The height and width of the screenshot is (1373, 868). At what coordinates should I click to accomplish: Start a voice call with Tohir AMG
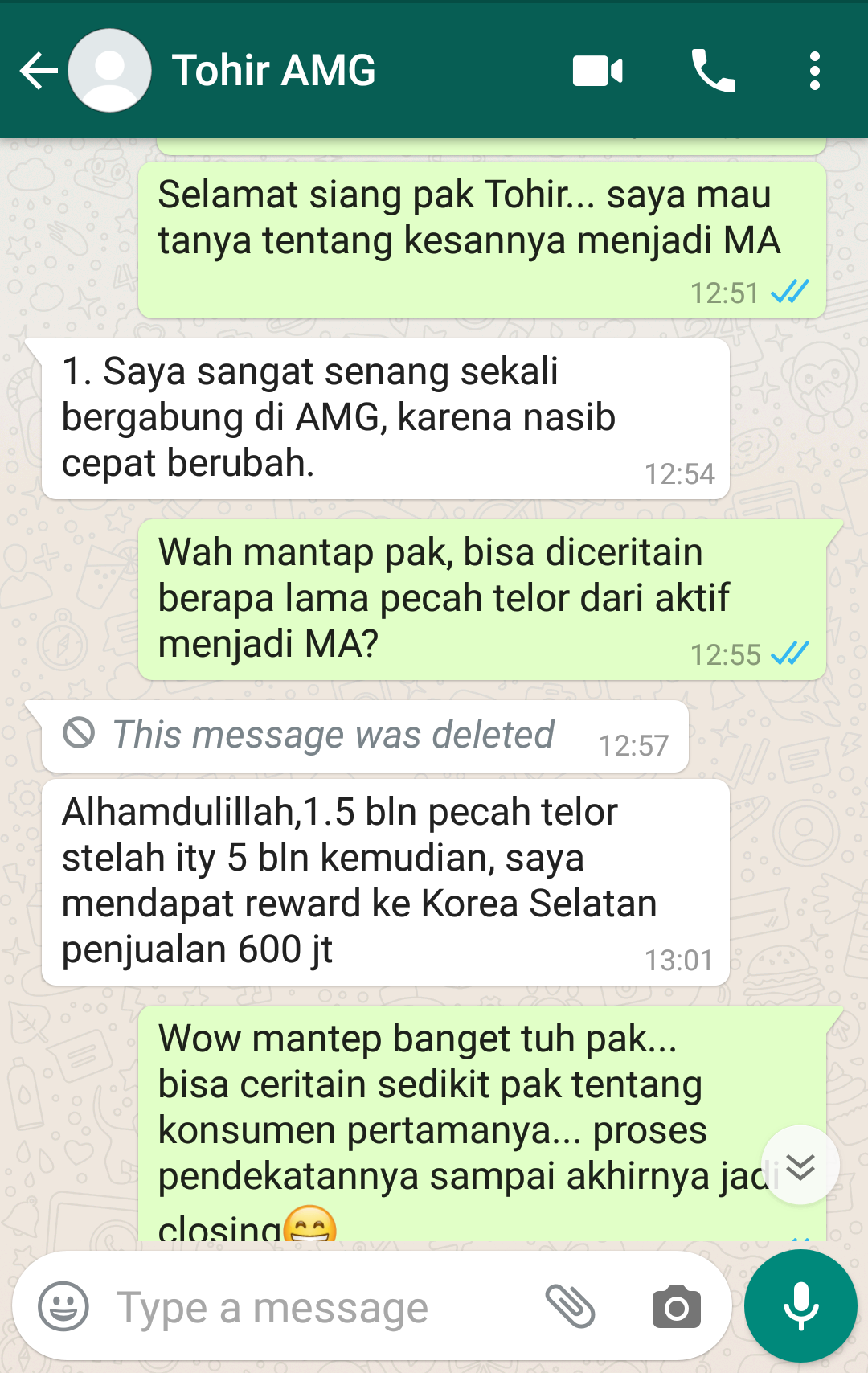[x=713, y=71]
